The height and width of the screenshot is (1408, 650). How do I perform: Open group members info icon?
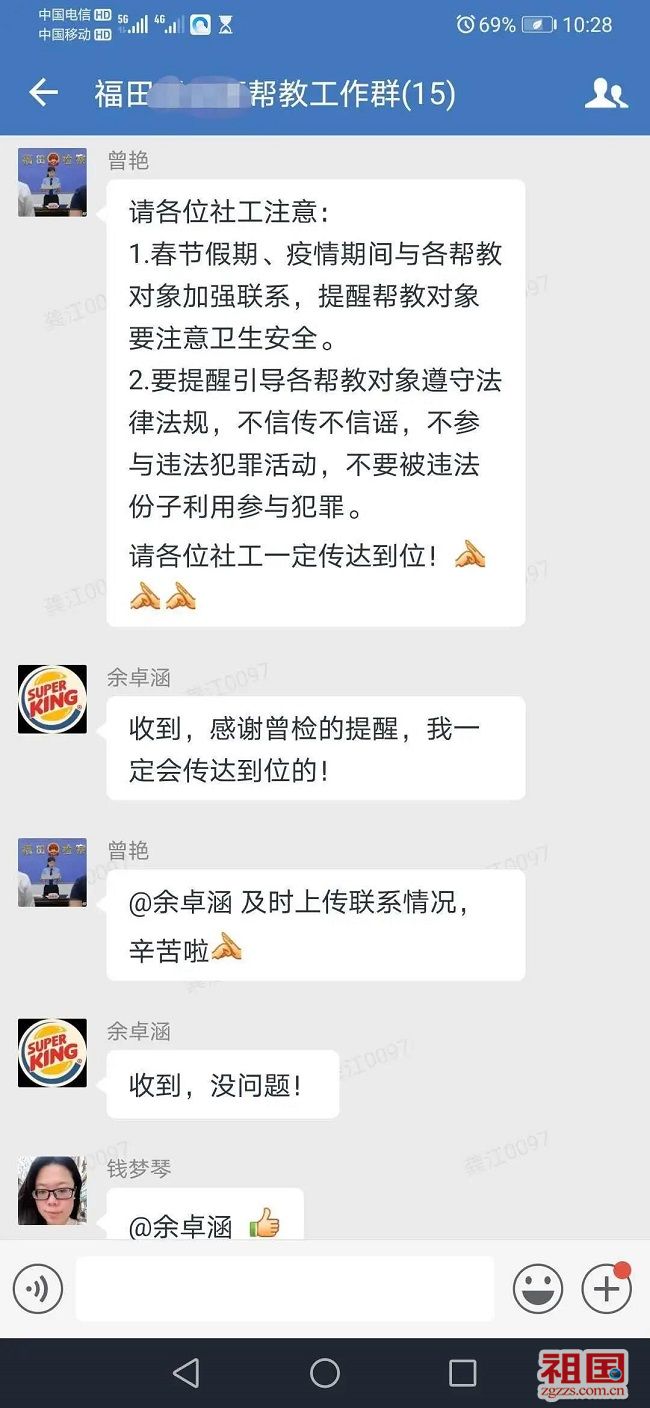coord(605,94)
